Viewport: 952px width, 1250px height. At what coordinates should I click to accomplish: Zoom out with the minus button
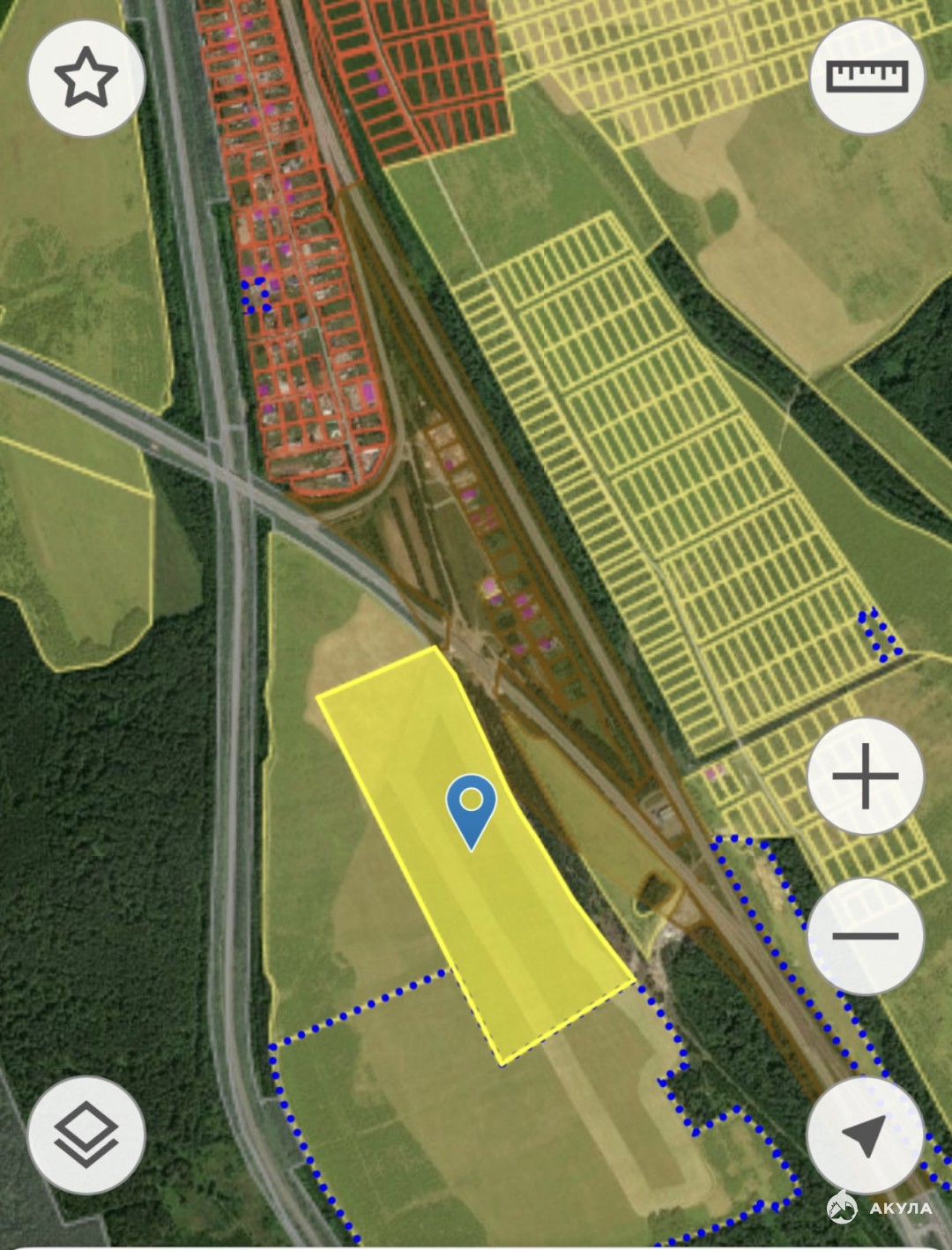click(x=865, y=936)
